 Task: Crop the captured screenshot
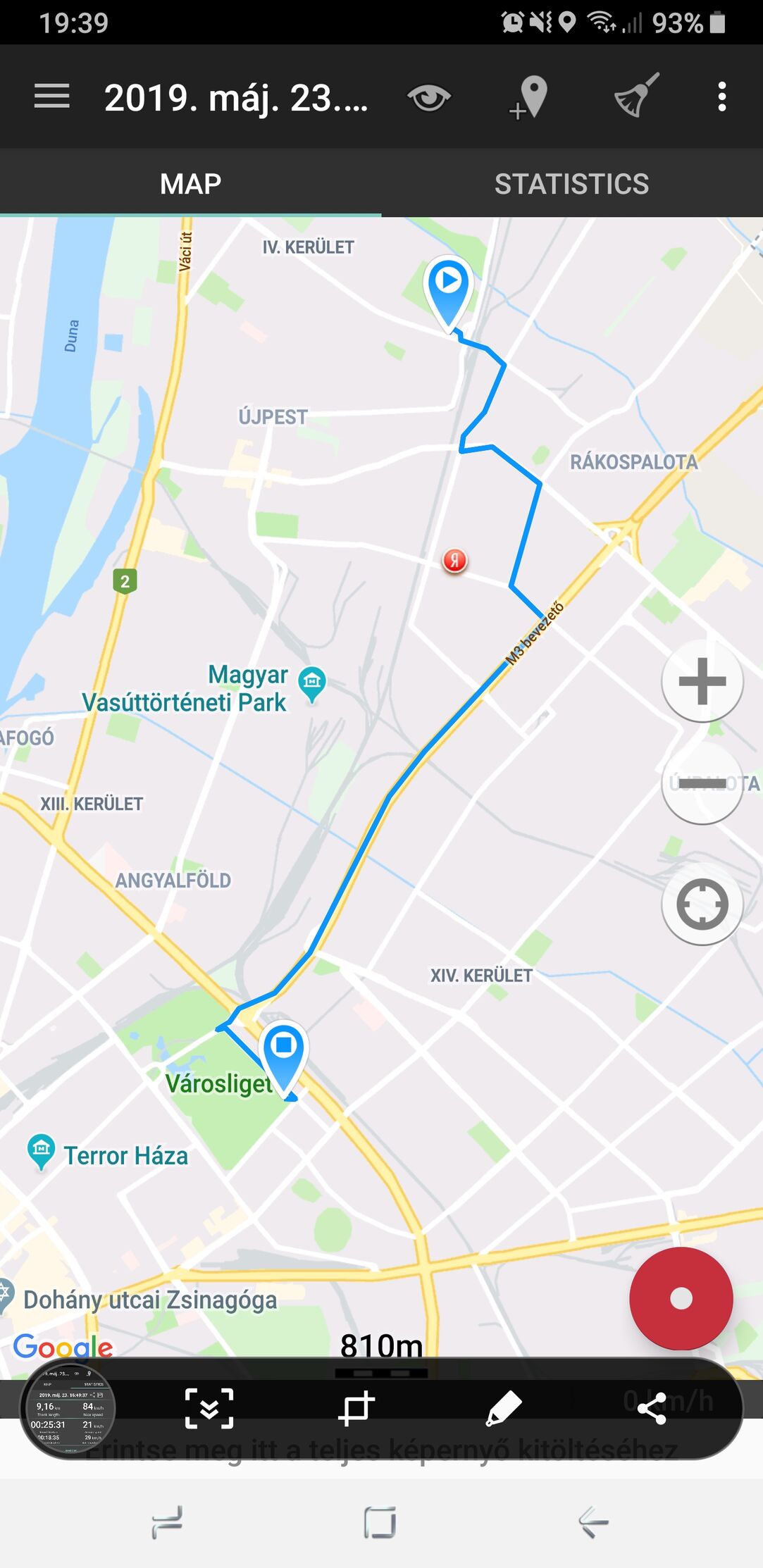tap(356, 1409)
